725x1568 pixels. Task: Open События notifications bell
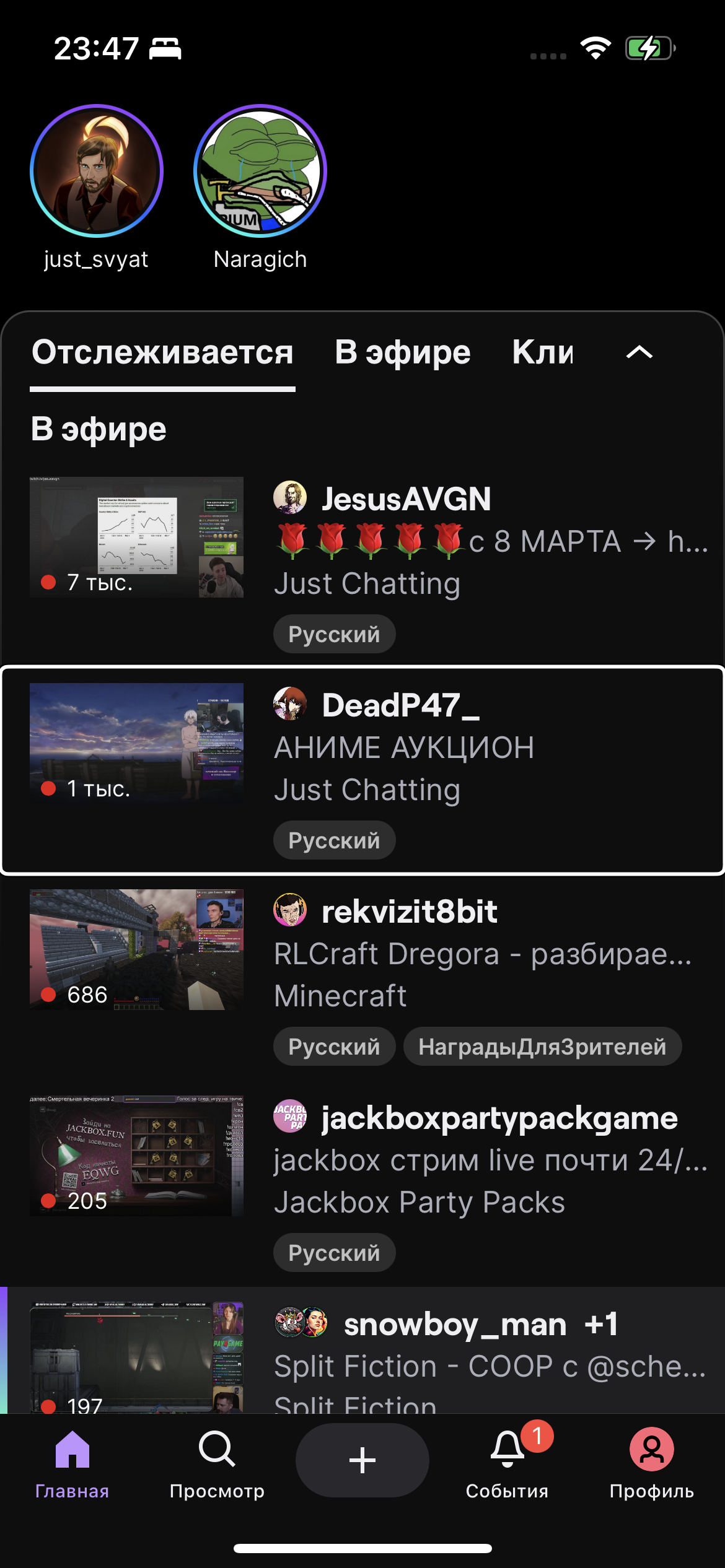pos(507,1460)
